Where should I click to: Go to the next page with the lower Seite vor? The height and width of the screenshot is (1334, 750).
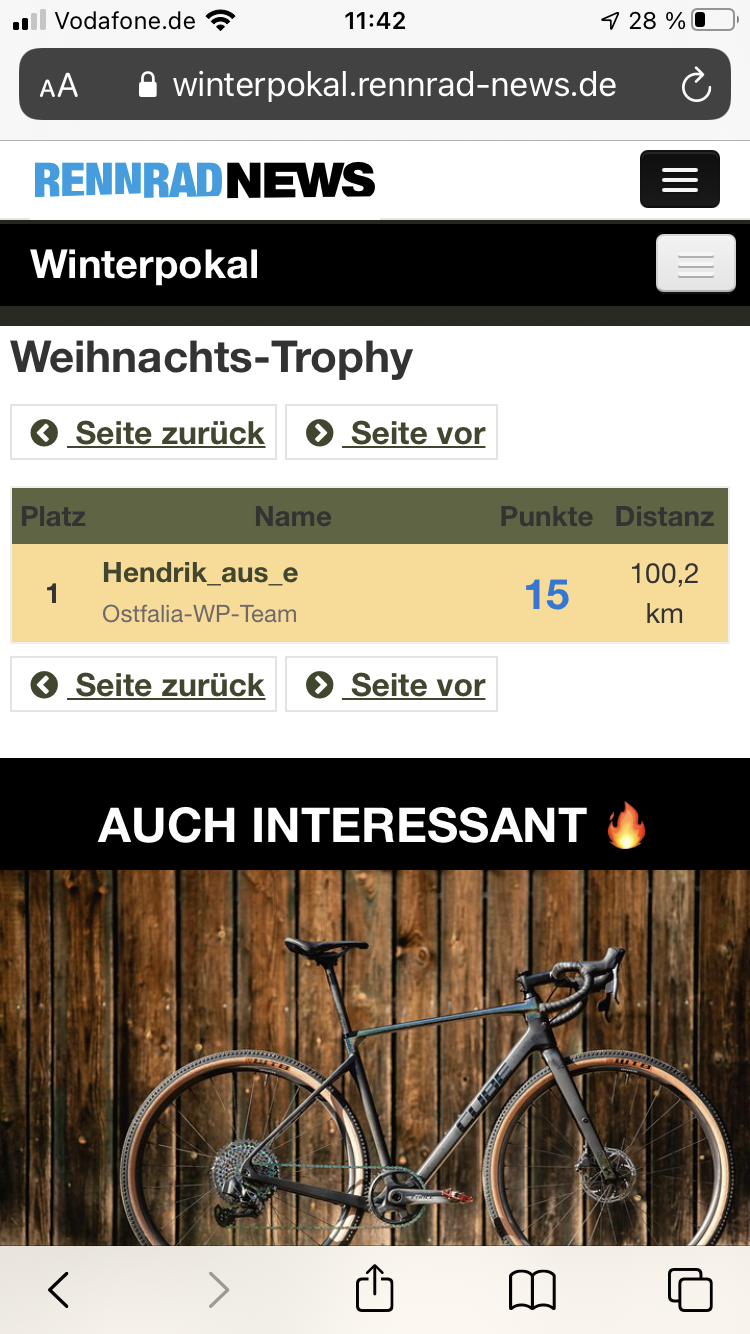coord(391,685)
